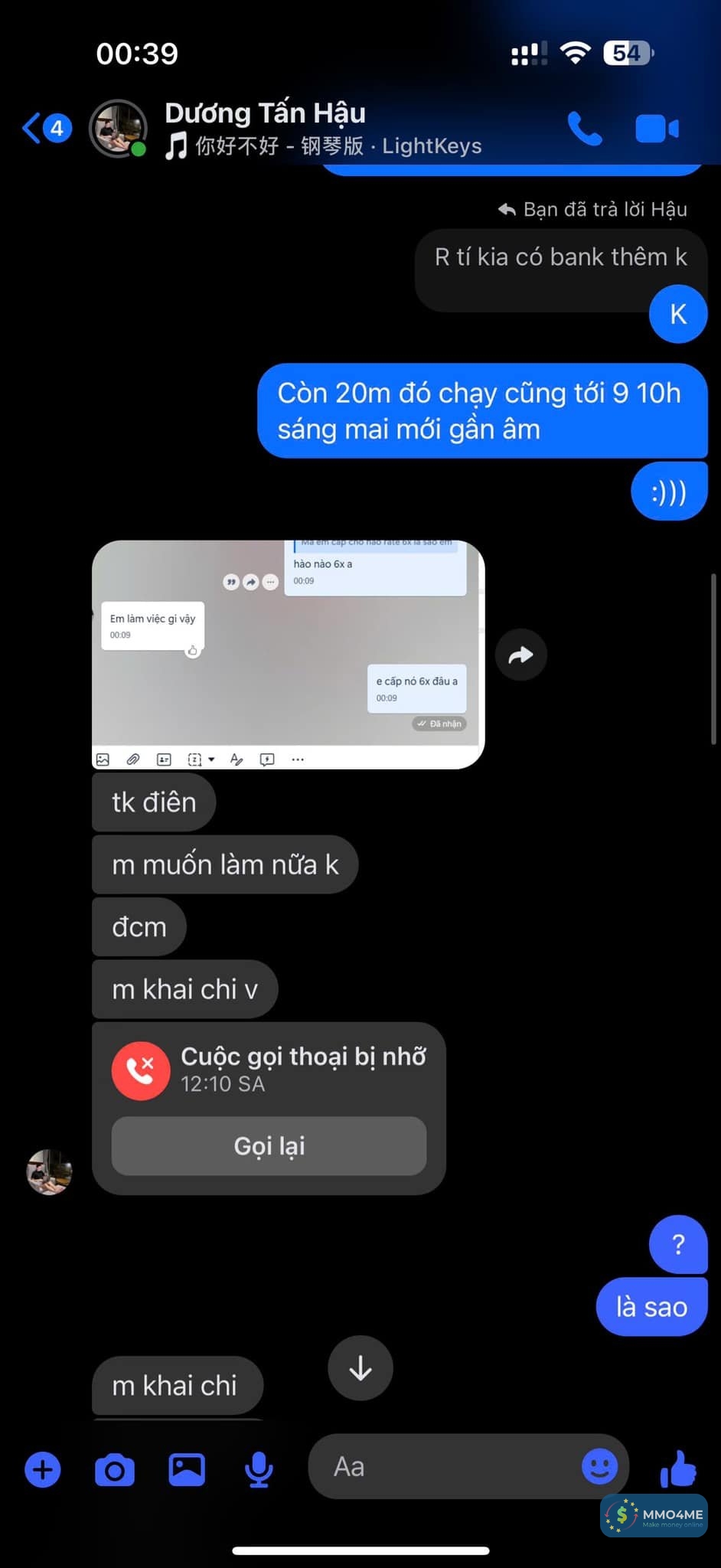Open the plus menu for more actions
The width and height of the screenshot is (721, 1568).
point(43,1469)
